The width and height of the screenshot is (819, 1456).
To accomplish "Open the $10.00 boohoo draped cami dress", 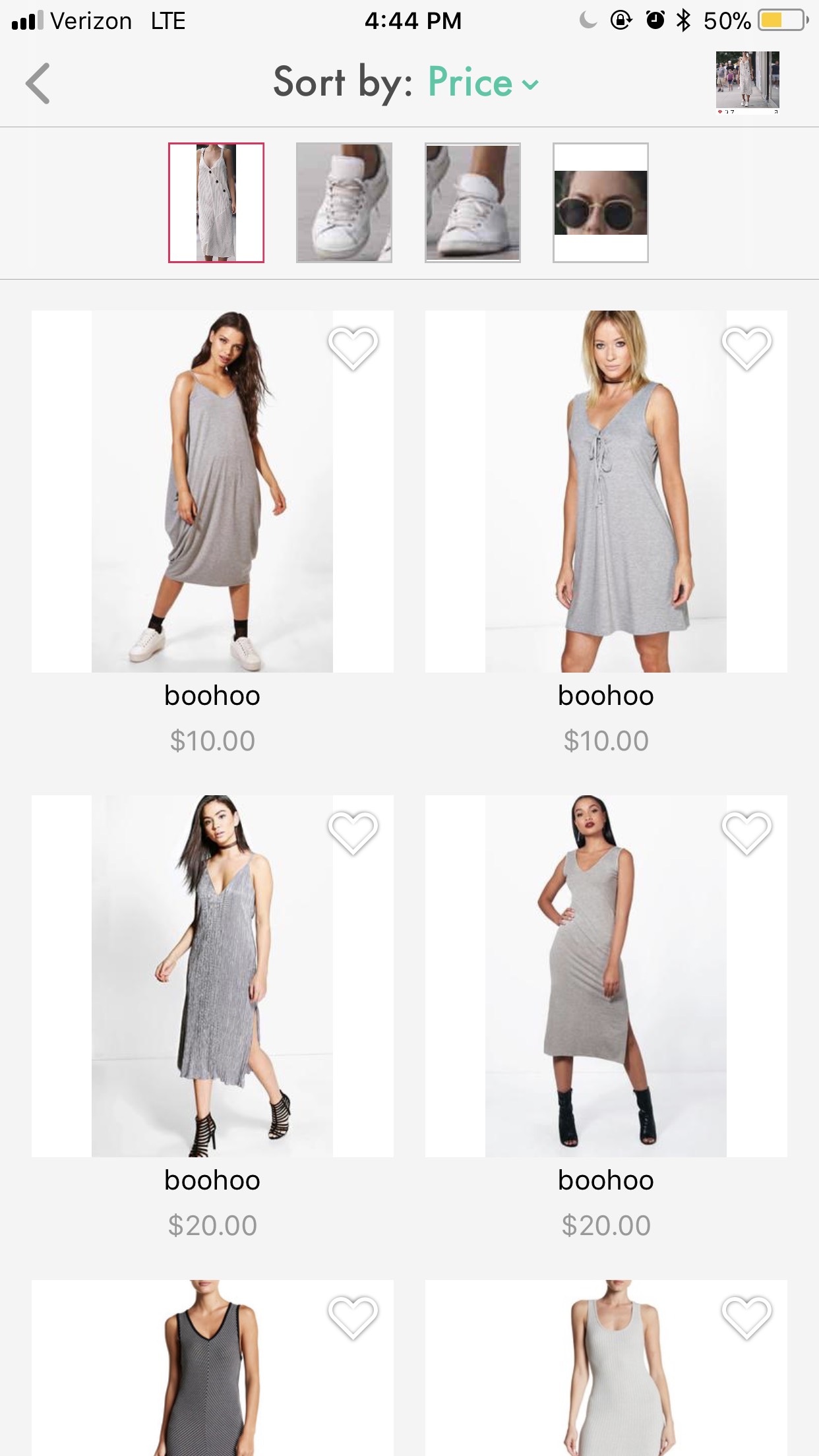I will [212, 491].
